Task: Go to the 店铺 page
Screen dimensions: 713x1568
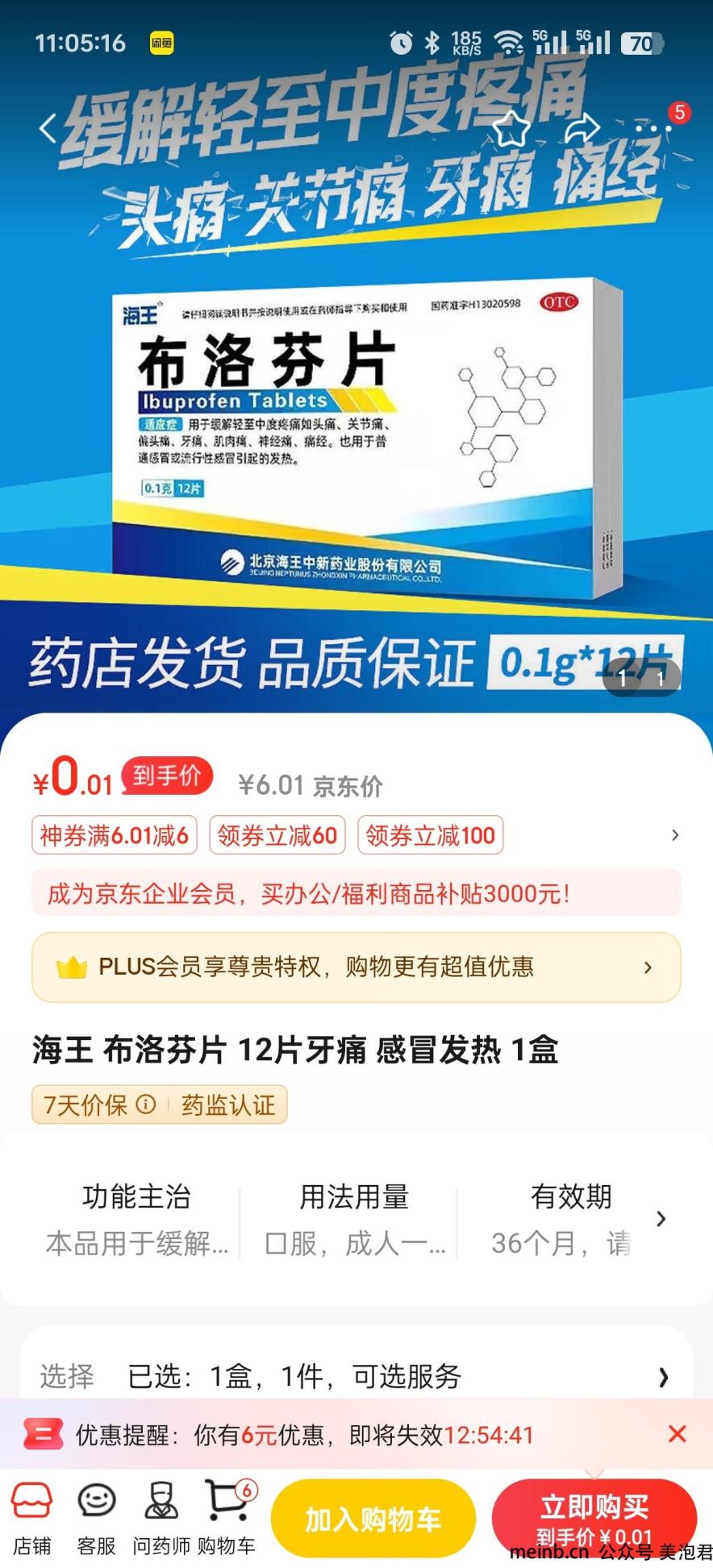Action: 31,1518
